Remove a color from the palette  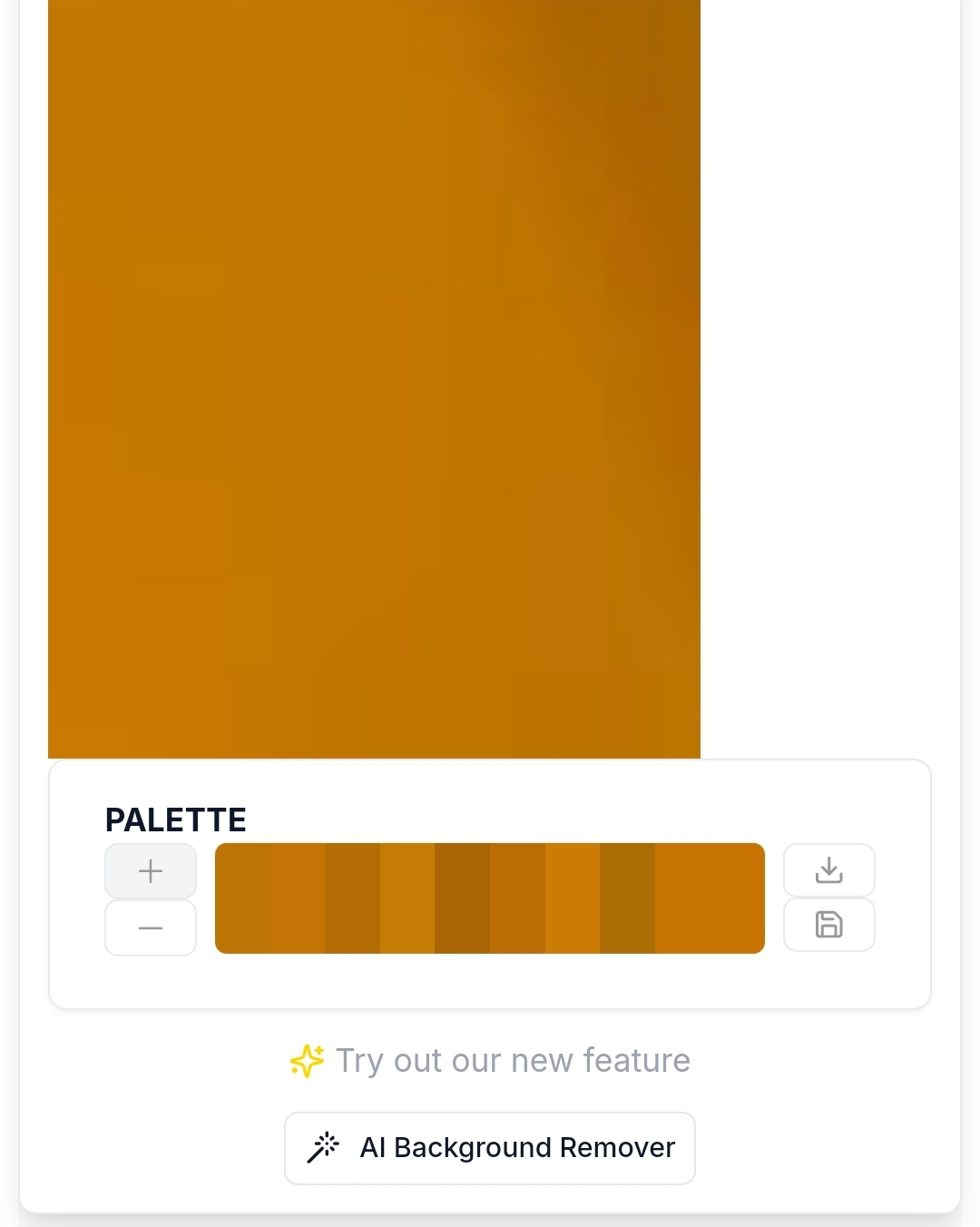(x=151, y=928)
